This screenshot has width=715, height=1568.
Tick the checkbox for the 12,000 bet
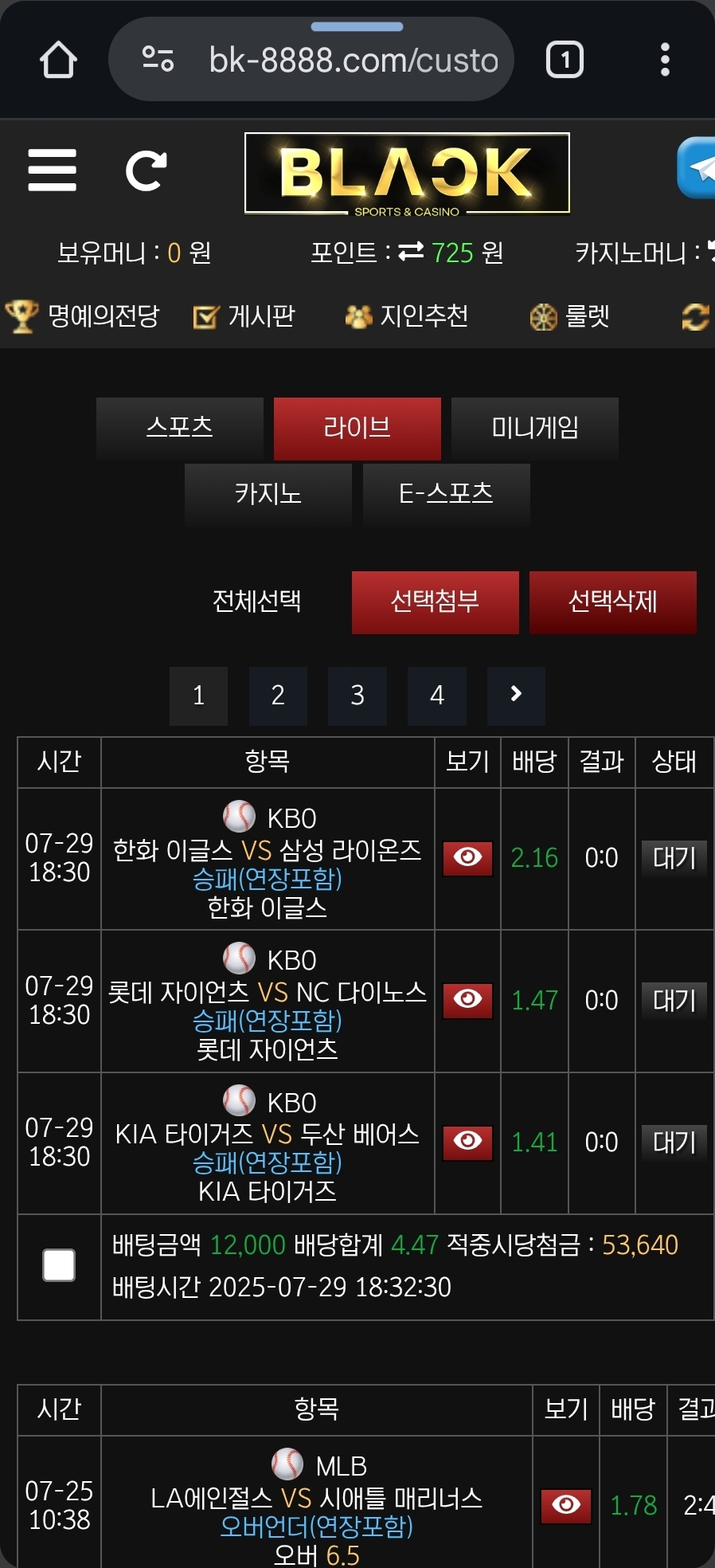pyautogui.click(x=59, y=1265)
